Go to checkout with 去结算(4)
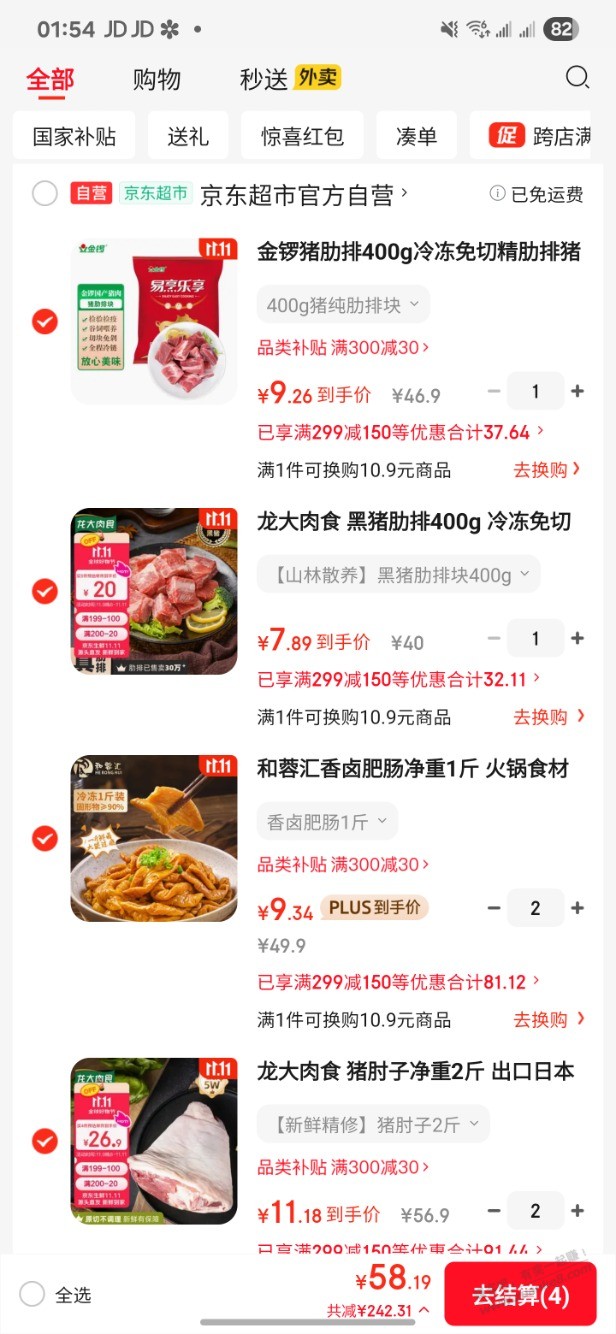This screenshot has height=1334, width=616. (520, 1295)
